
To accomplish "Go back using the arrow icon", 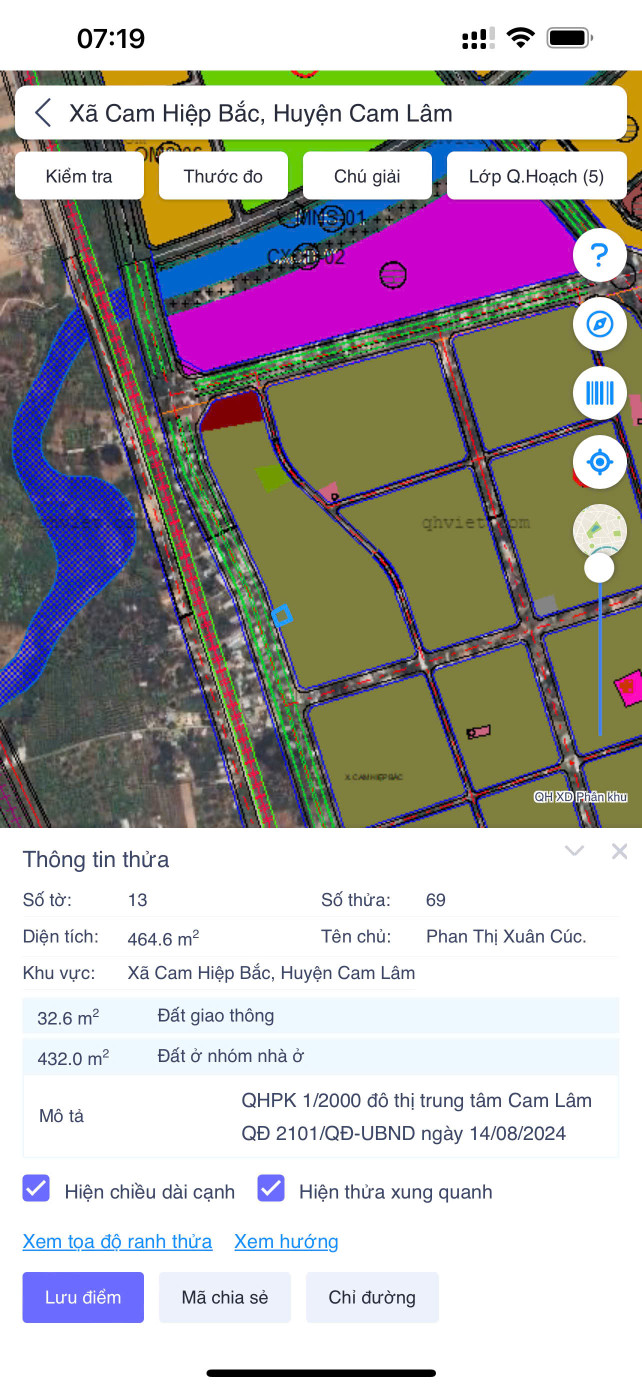I will (43, 113).
